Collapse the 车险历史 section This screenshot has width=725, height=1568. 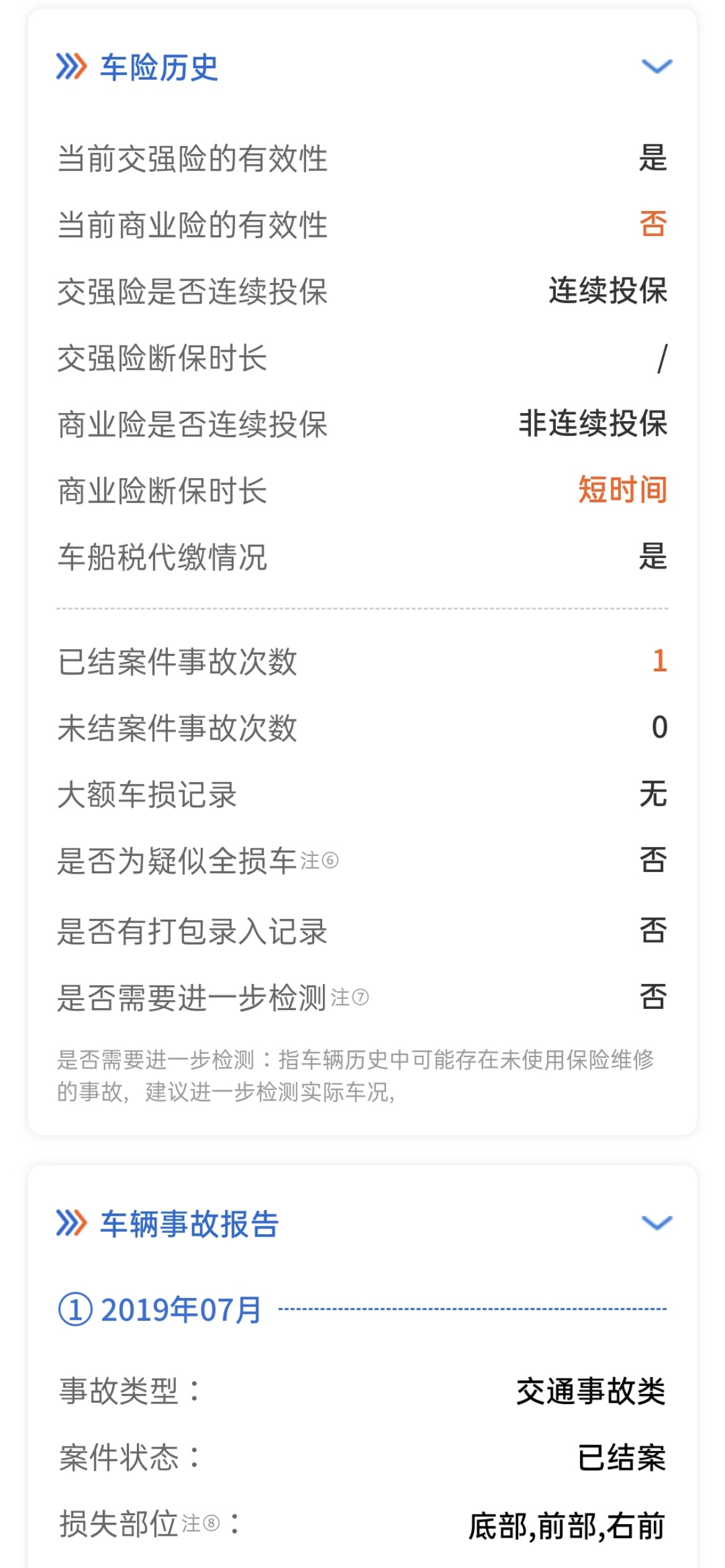(656, 67)
